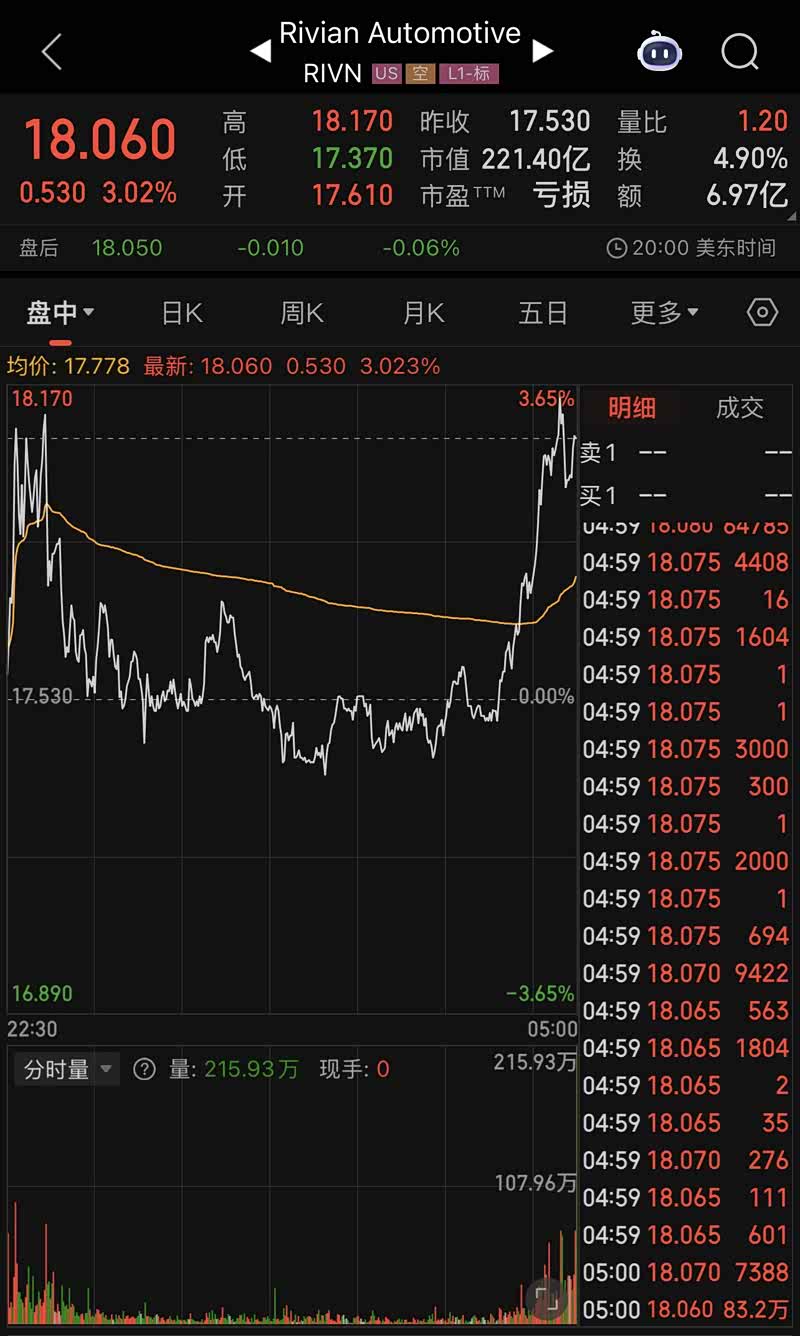Open chart settings hexagon icon
Viewport: 800px width, 1336px height.
click(x=762, y=313)
